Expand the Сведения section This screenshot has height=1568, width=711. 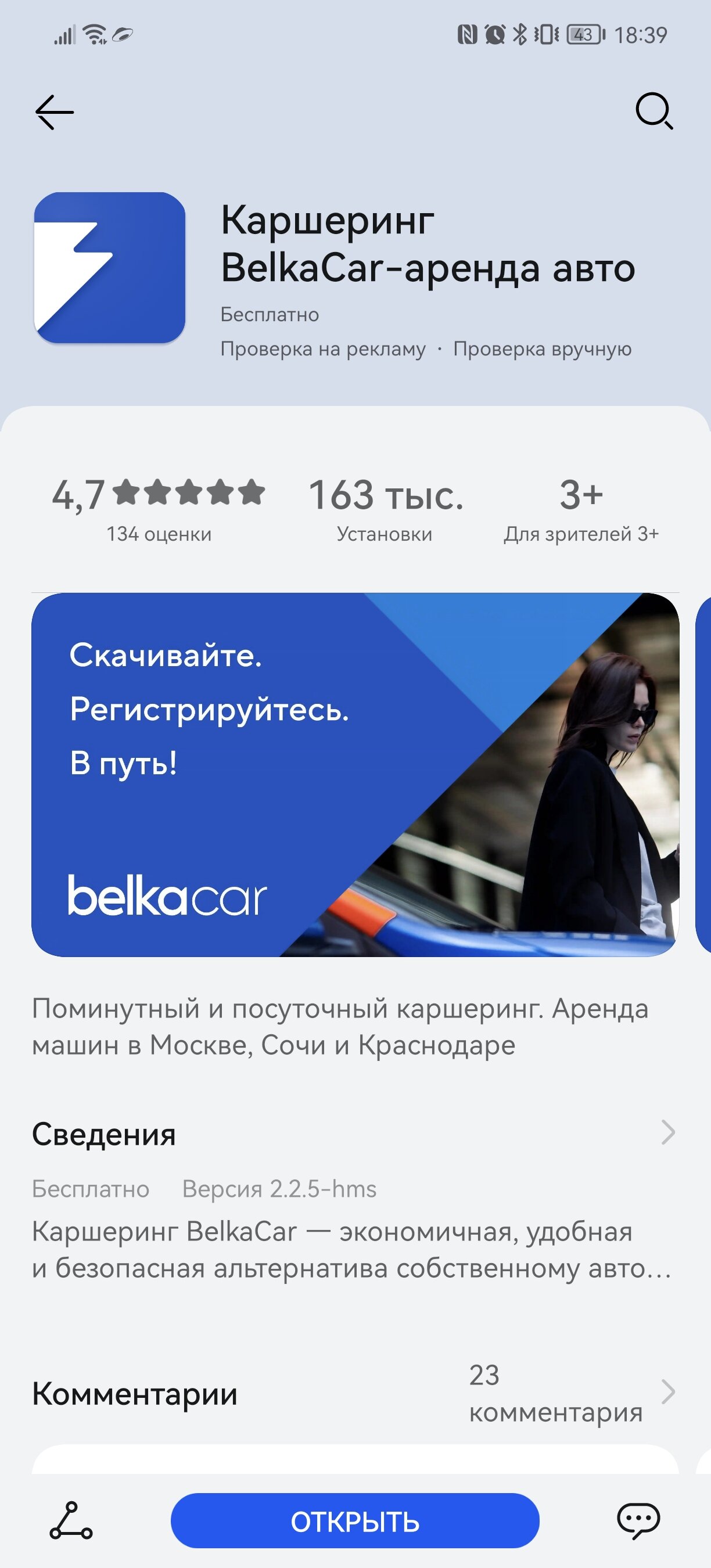click(x=355, y=1134)
